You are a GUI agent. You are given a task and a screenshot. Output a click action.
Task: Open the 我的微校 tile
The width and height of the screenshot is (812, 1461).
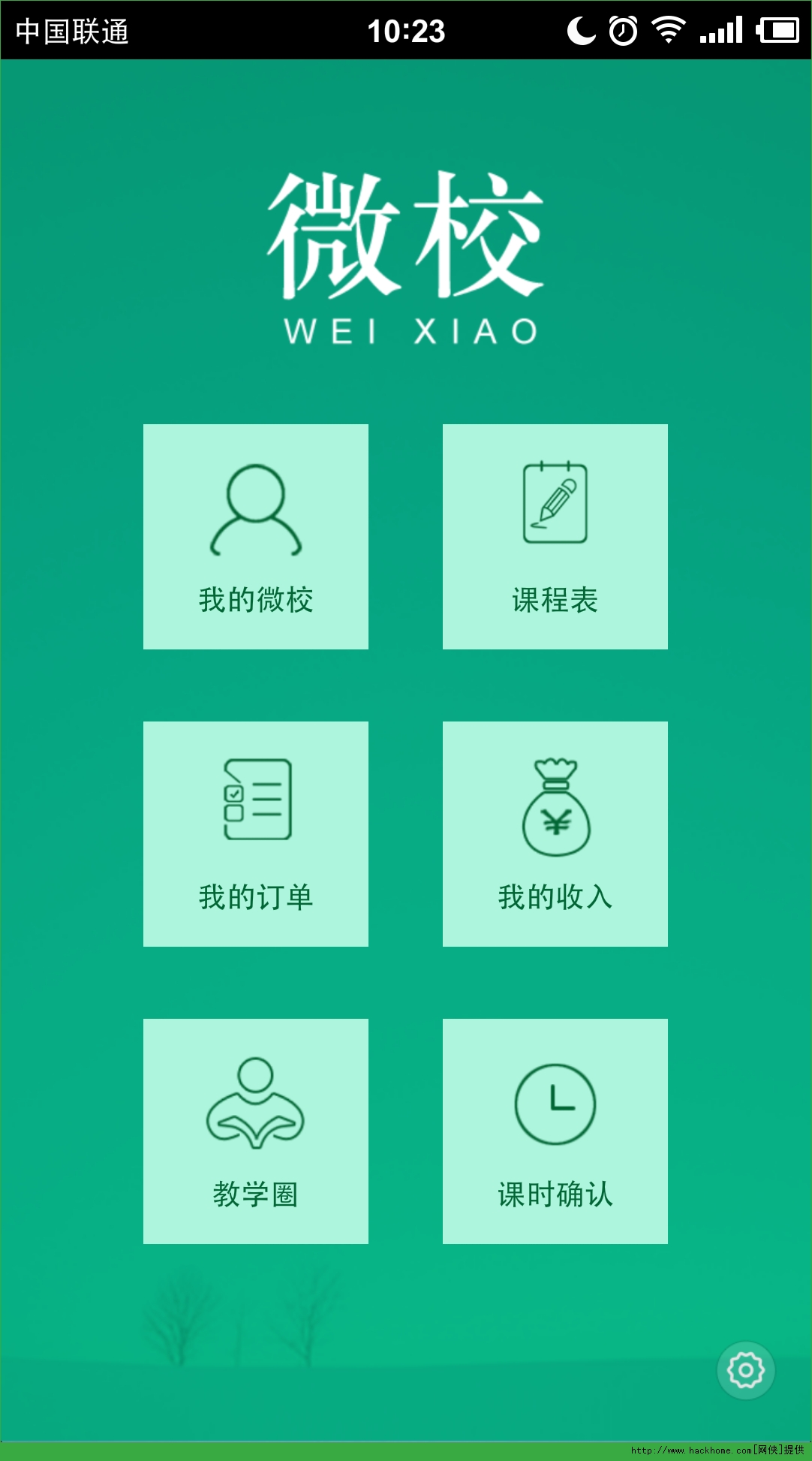[x=255, y=536]
